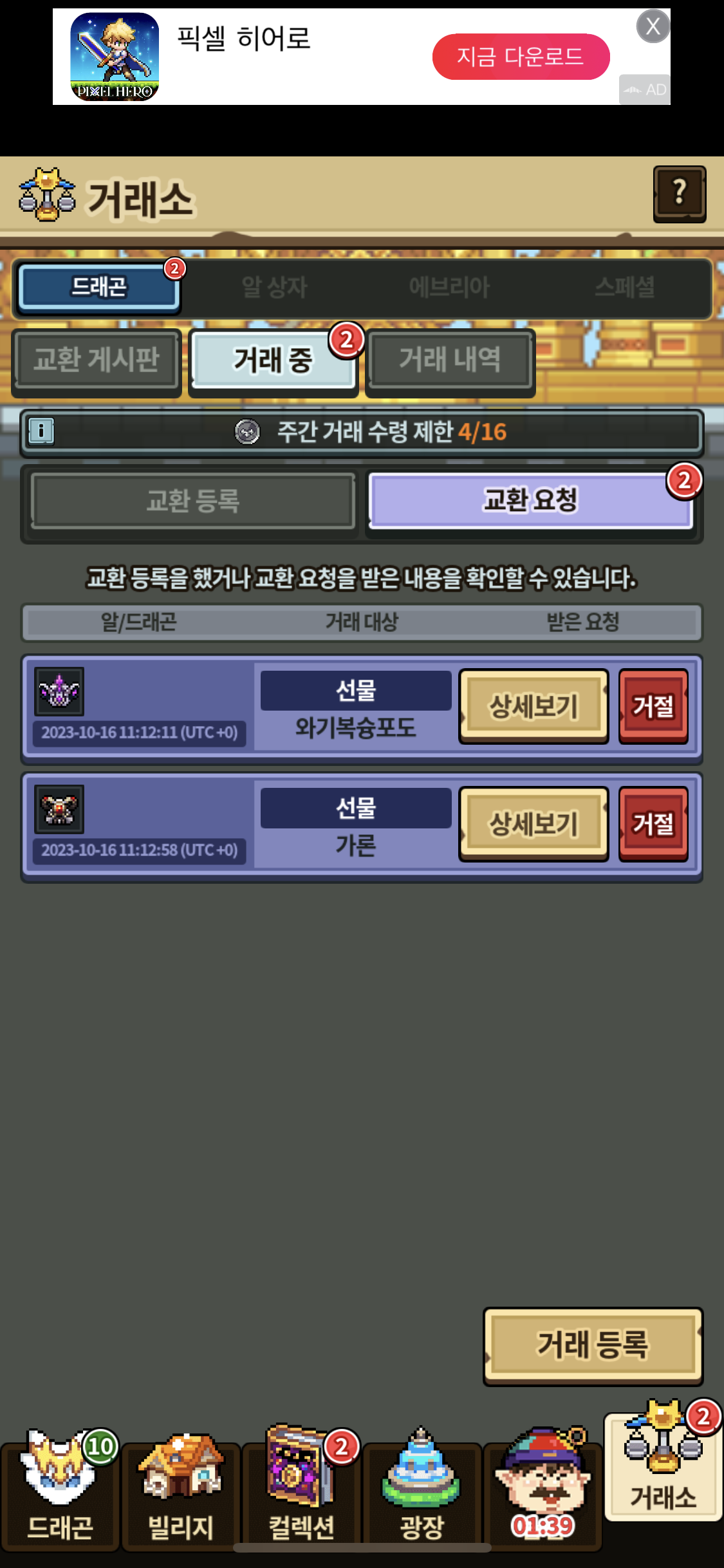Viewport: 724px width, 1568px height.
Task: Tap the 거래 등록 button
Action: 593,1346
